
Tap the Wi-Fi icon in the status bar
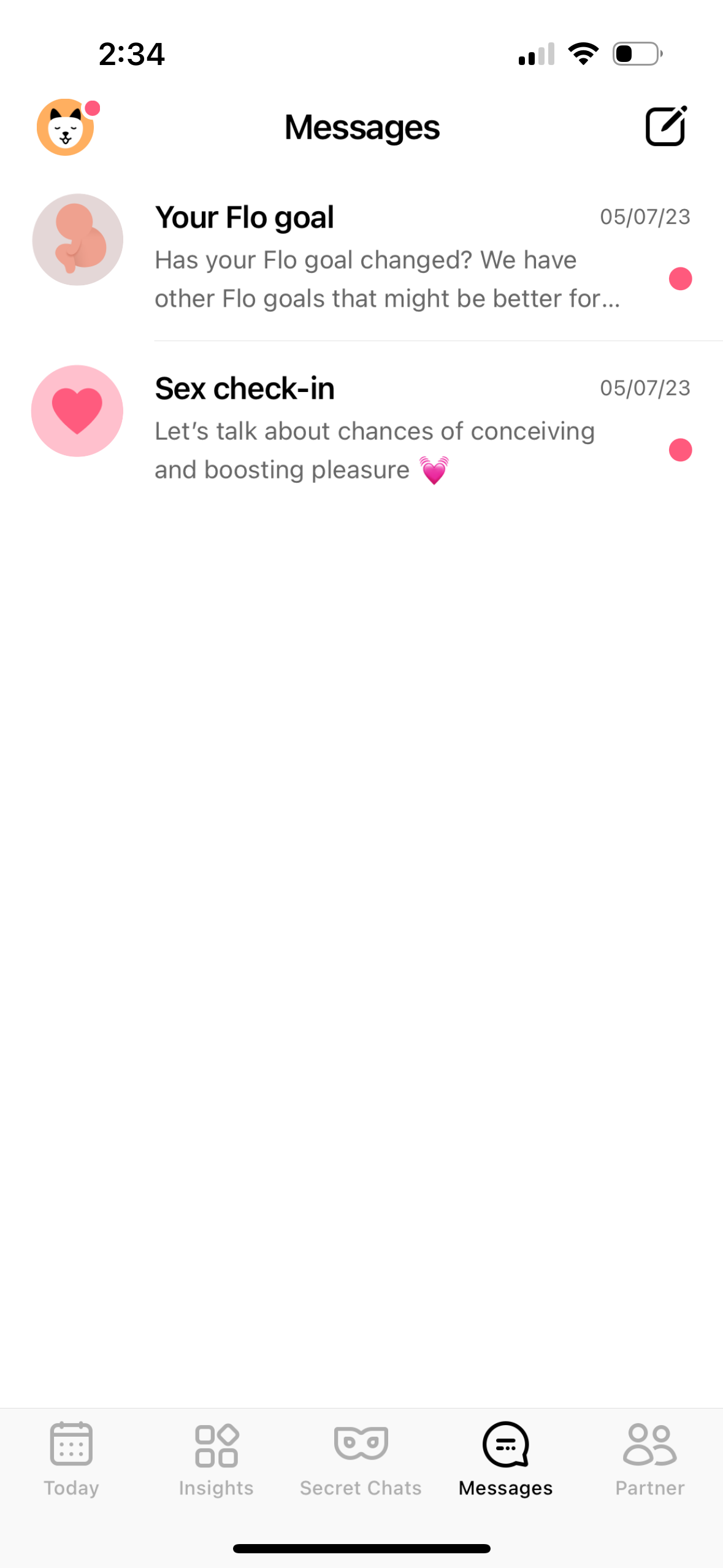[583, 55]
